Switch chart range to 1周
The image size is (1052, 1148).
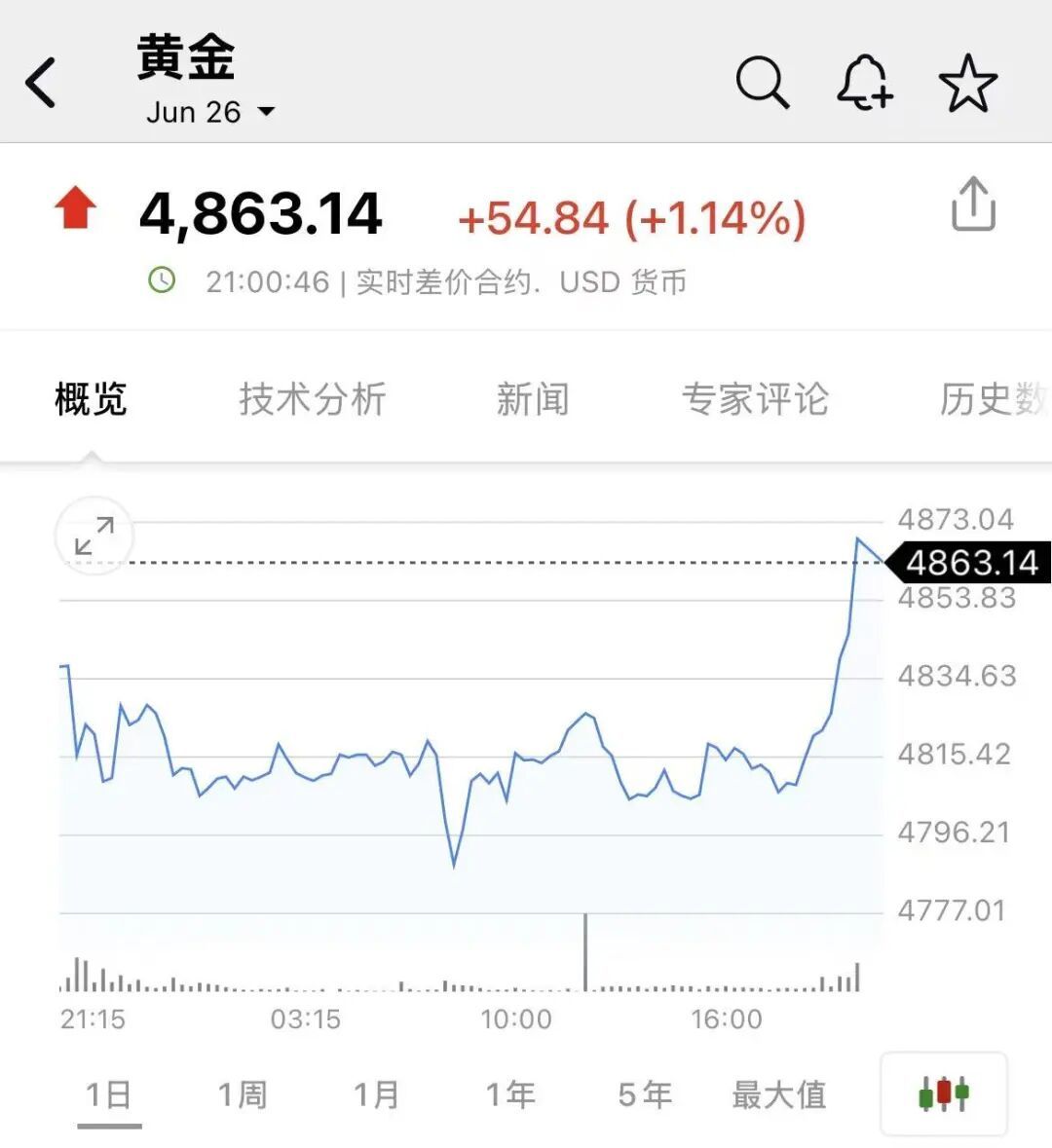243,1094
